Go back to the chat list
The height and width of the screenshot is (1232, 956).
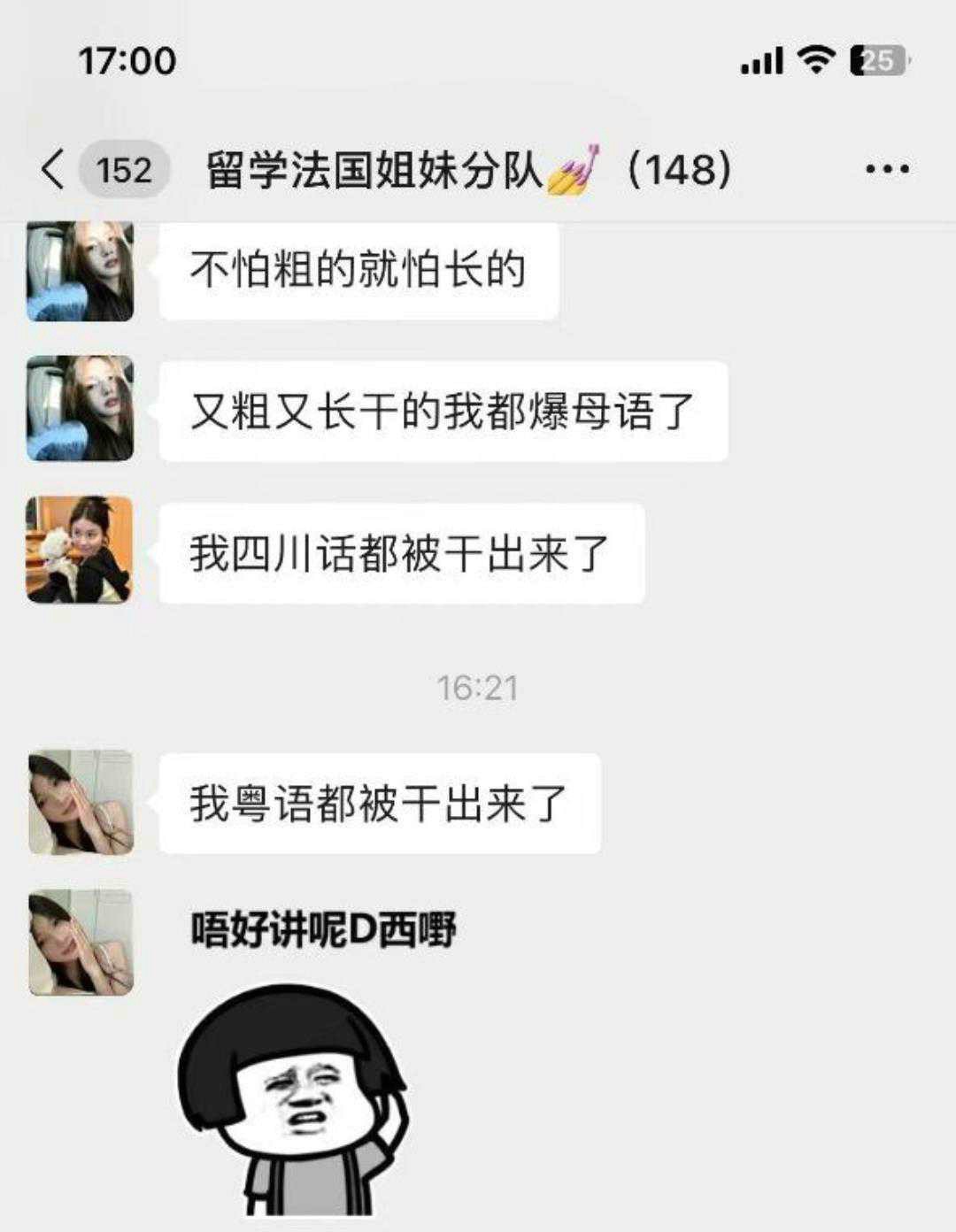tap(53, 168)
